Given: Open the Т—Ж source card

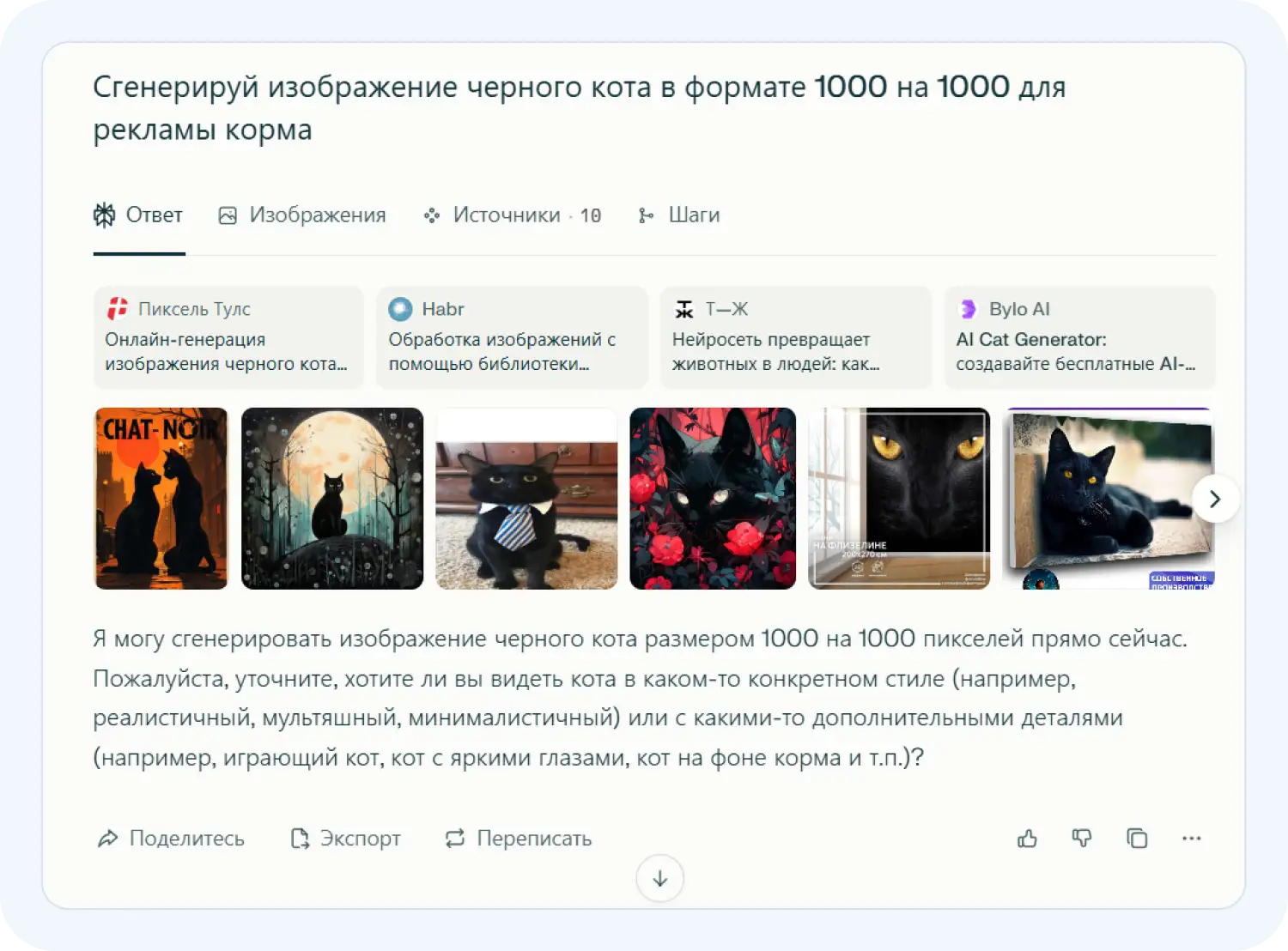Looking at the screenshot, I should coord(795,337).
